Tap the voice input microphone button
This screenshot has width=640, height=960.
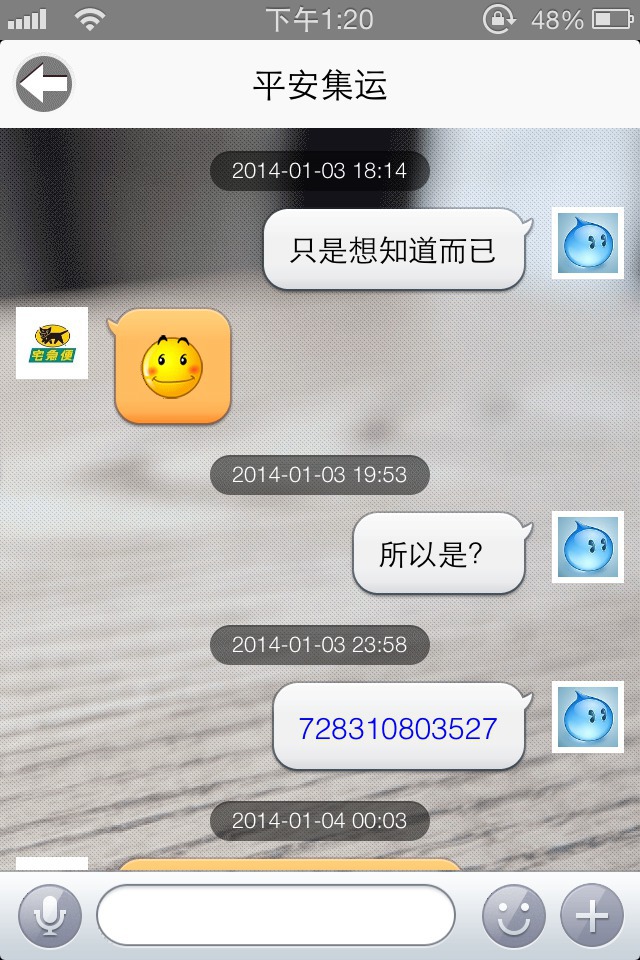point(50,915)
